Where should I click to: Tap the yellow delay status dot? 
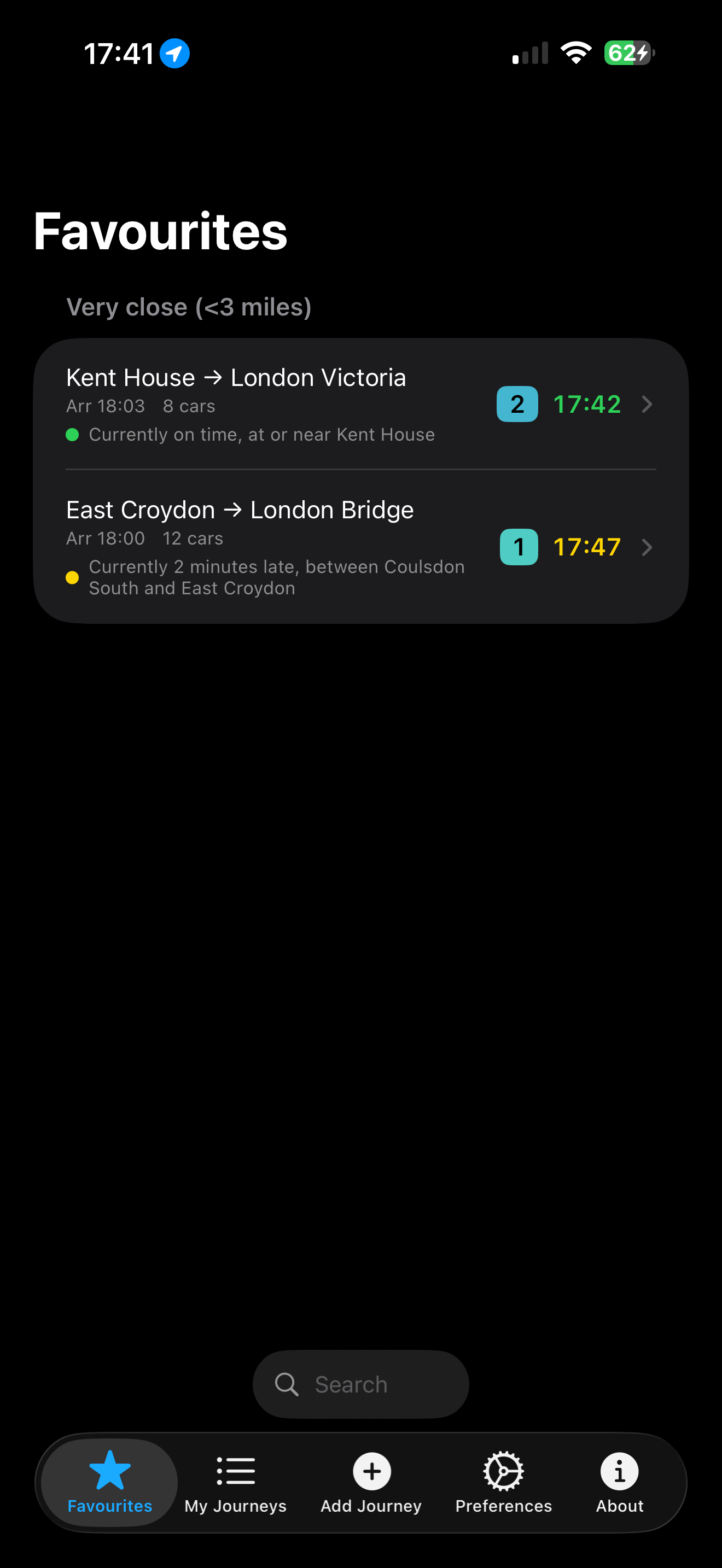[x=72, y=577]
